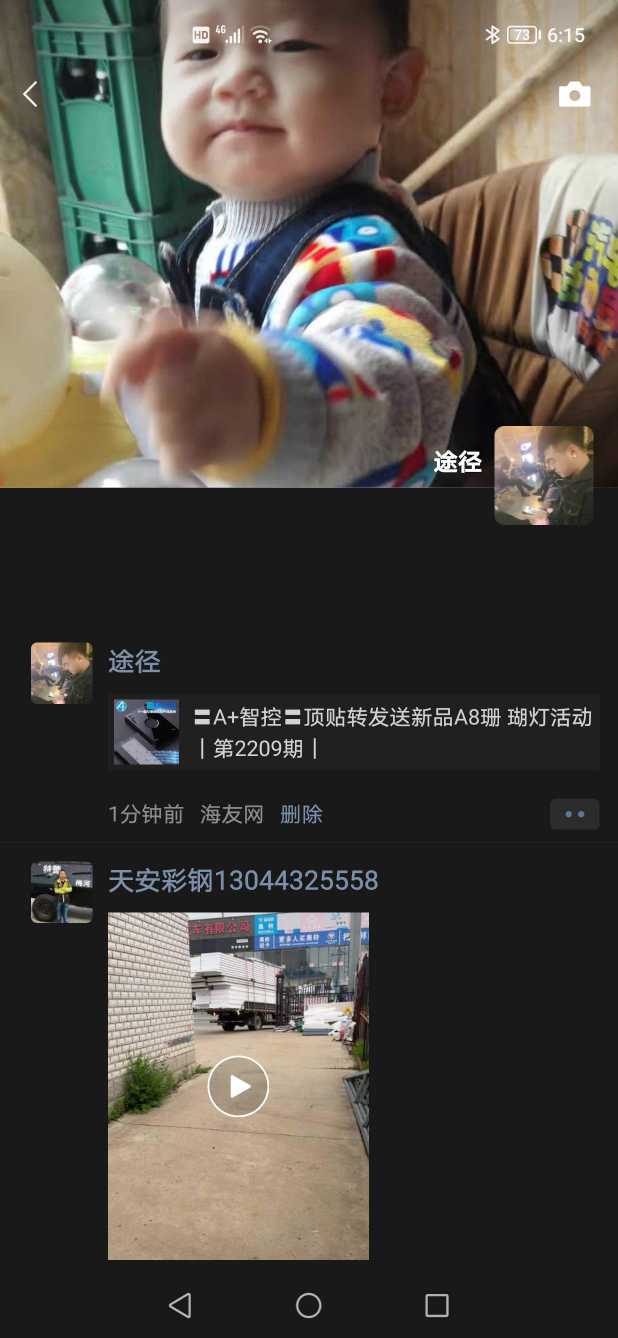Play the video posted by 天安彩钢13044325558
Image resolution: width=618 pixels, height=1338 pixels.
point(238,1086)
